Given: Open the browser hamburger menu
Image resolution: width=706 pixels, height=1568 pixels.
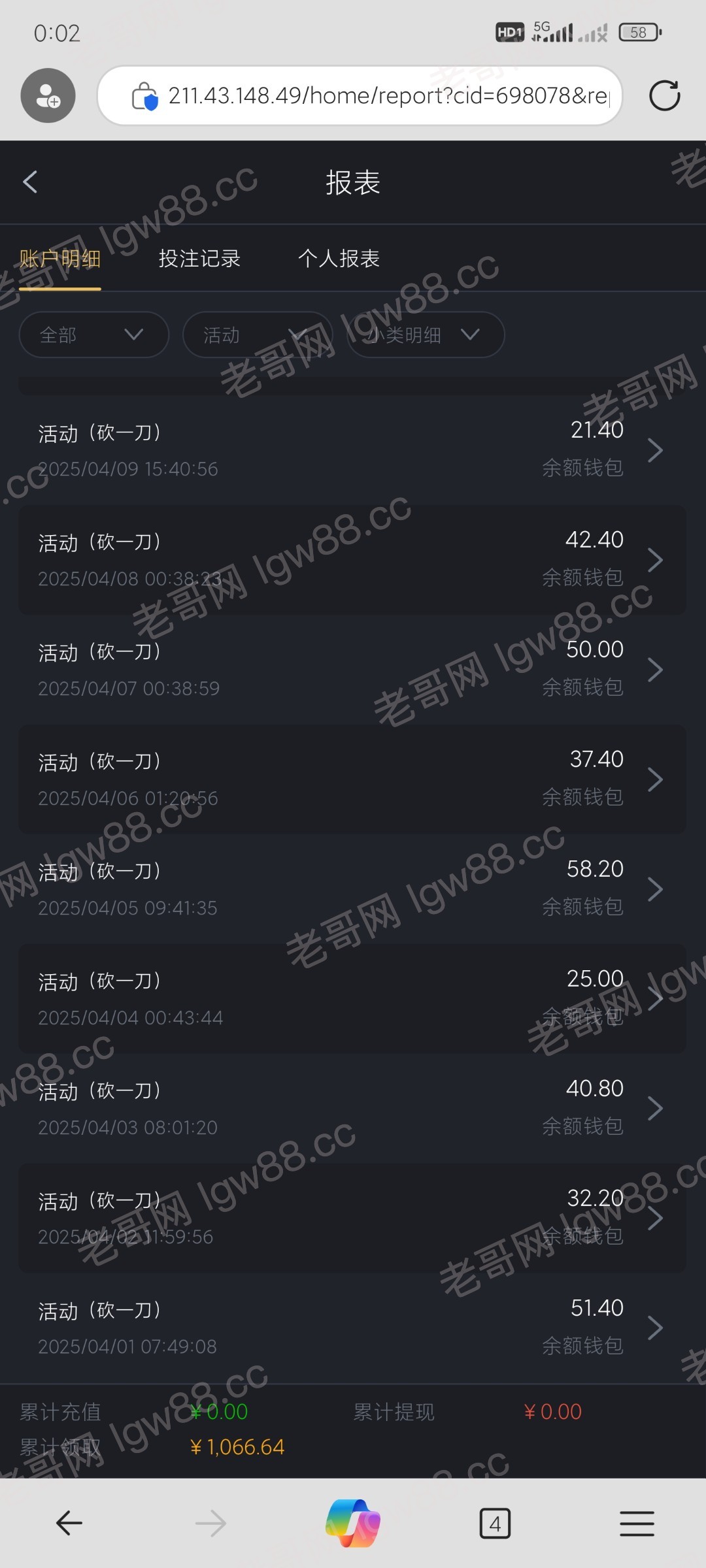Looking at the screenshot, I should 637,1524.
